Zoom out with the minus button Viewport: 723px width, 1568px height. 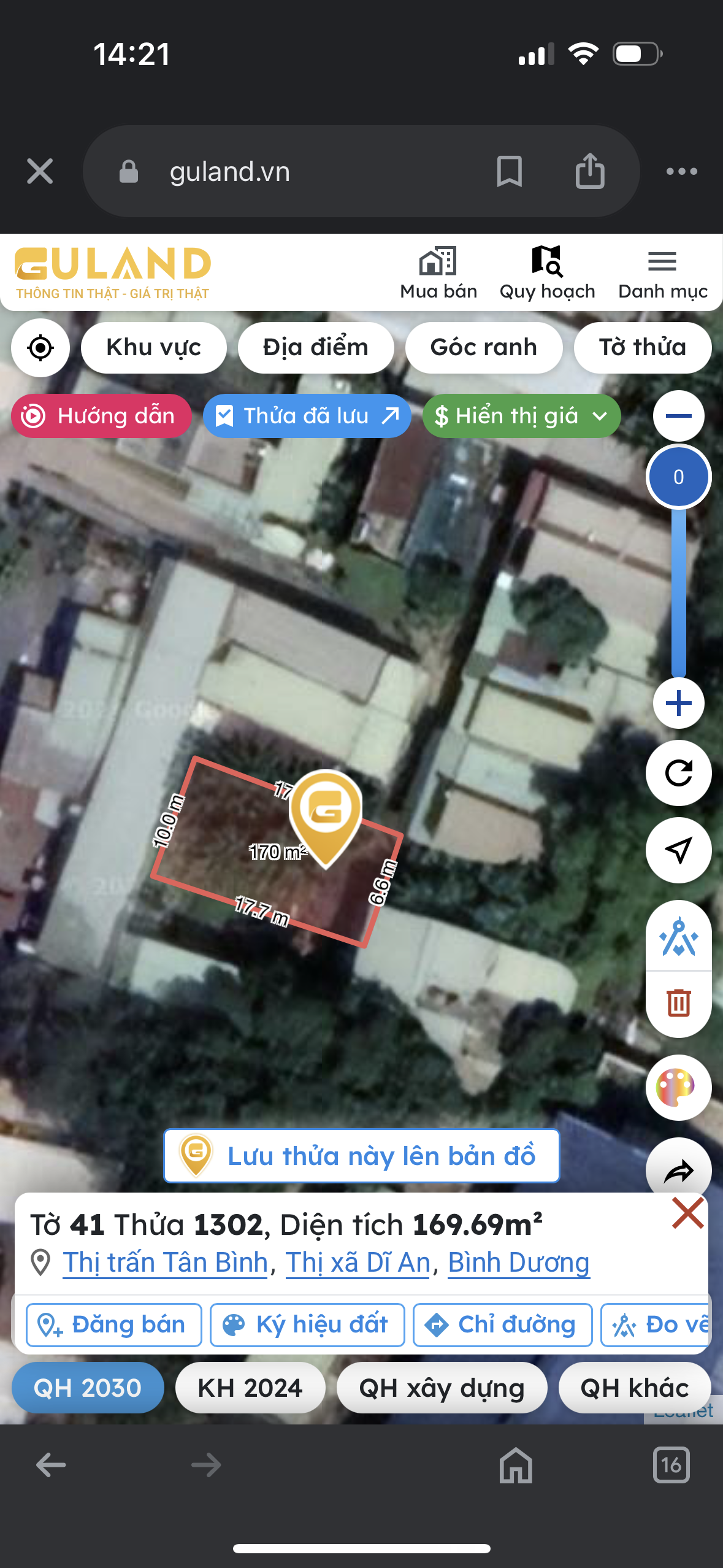678,416
